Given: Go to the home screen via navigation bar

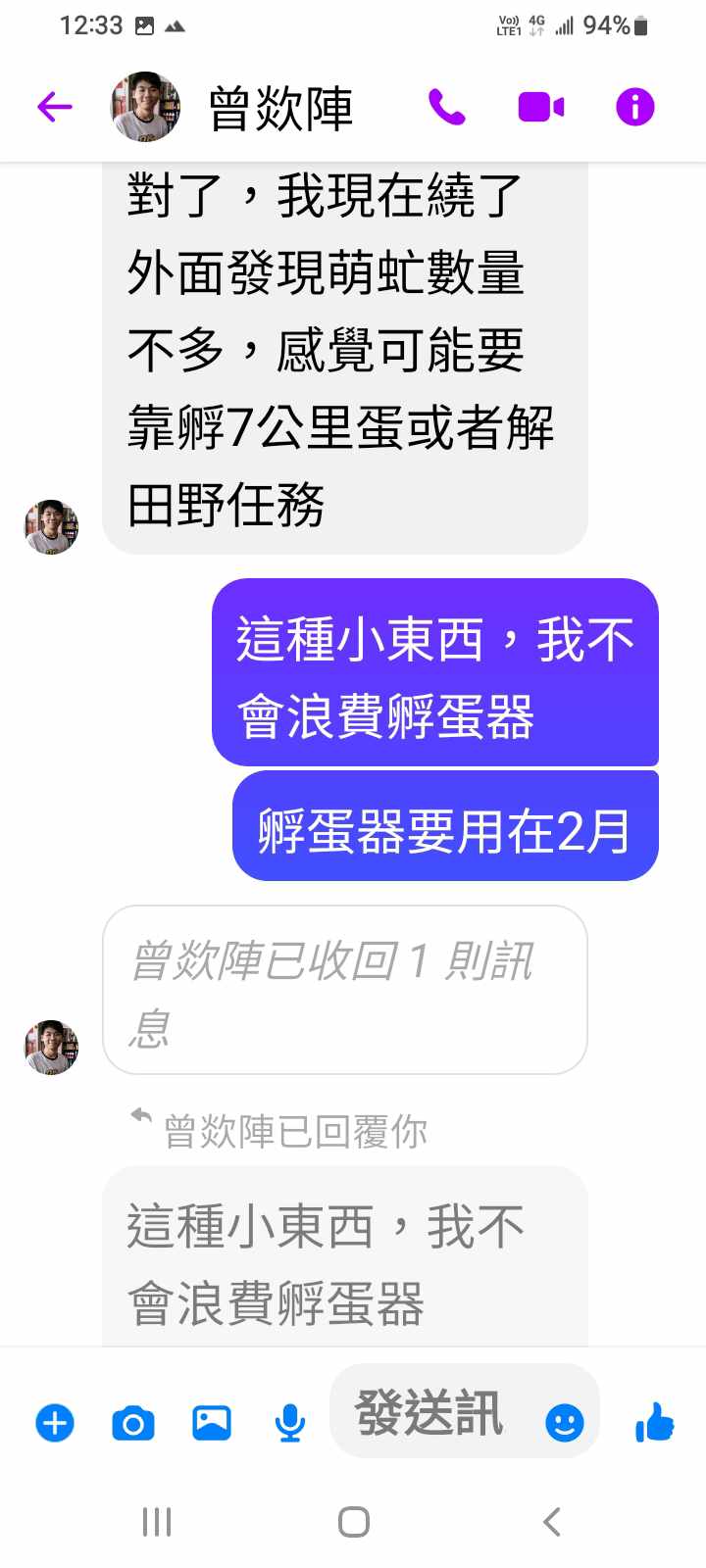Looking at the screenshot, I should pos(353,1522).
